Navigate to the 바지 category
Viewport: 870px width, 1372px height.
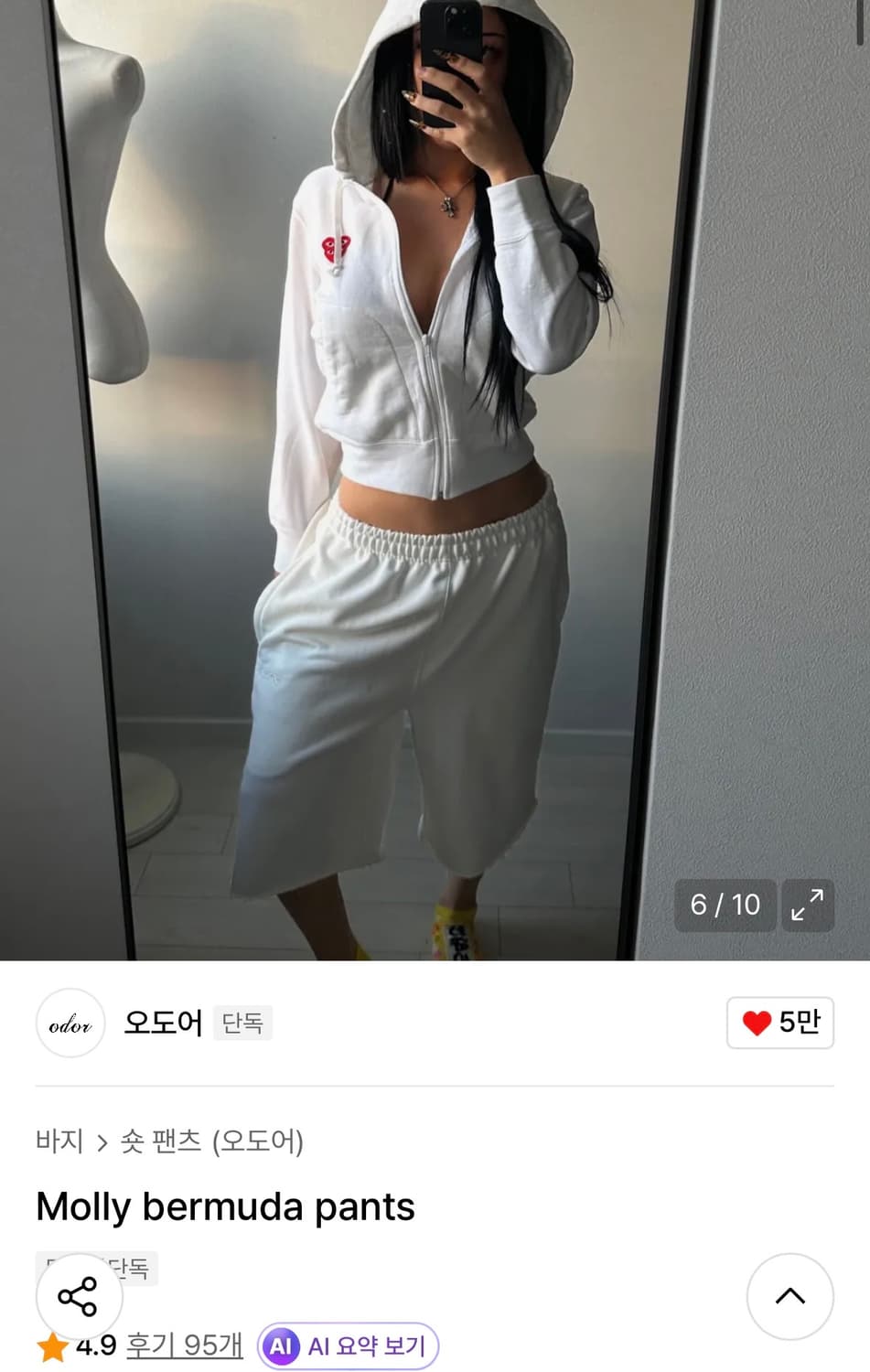coord(58,1142)
